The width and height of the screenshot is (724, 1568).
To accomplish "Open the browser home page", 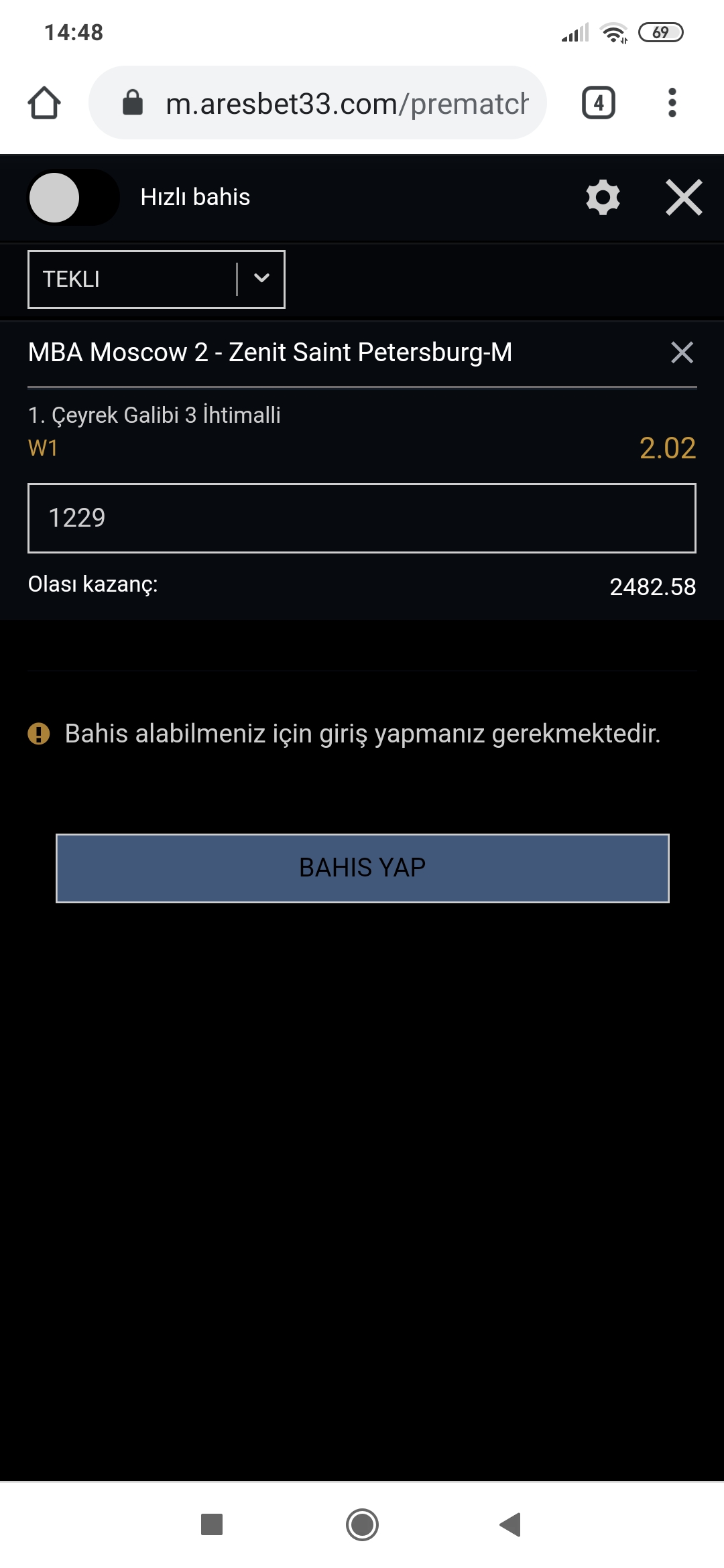I will click(44, 103).
